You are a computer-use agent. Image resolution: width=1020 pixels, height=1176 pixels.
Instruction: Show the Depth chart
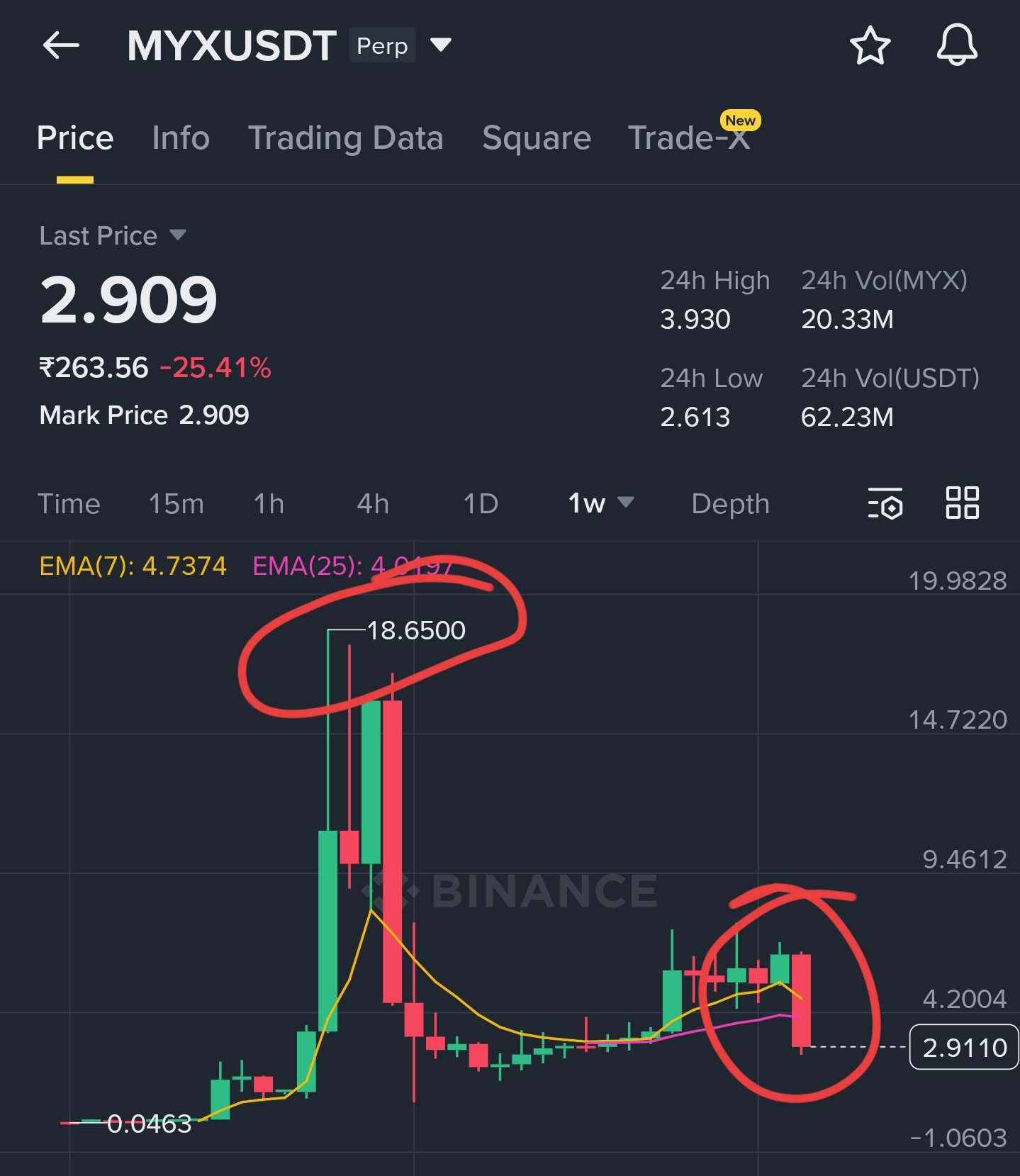pos(730,504)
